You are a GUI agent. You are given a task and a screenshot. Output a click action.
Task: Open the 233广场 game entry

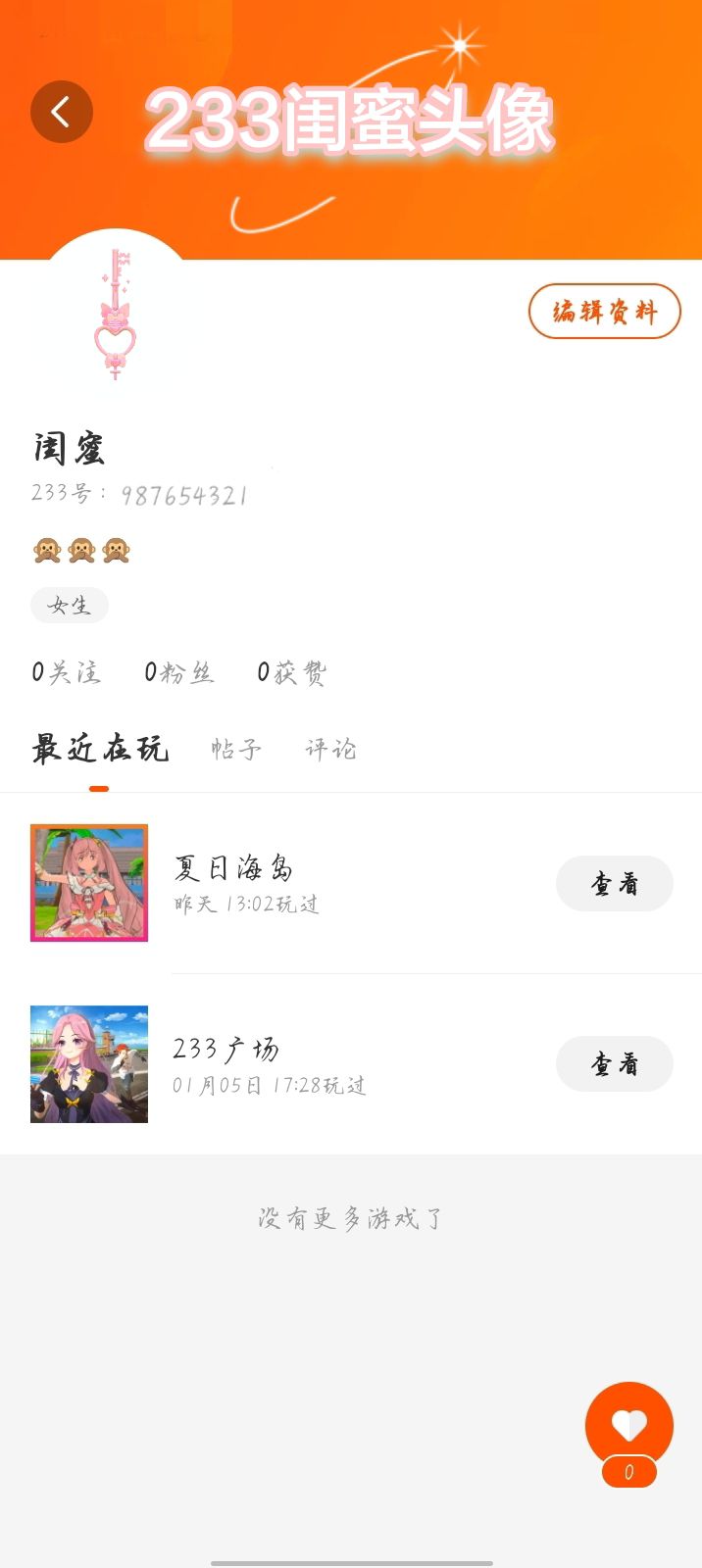[x=226, y=1063]
